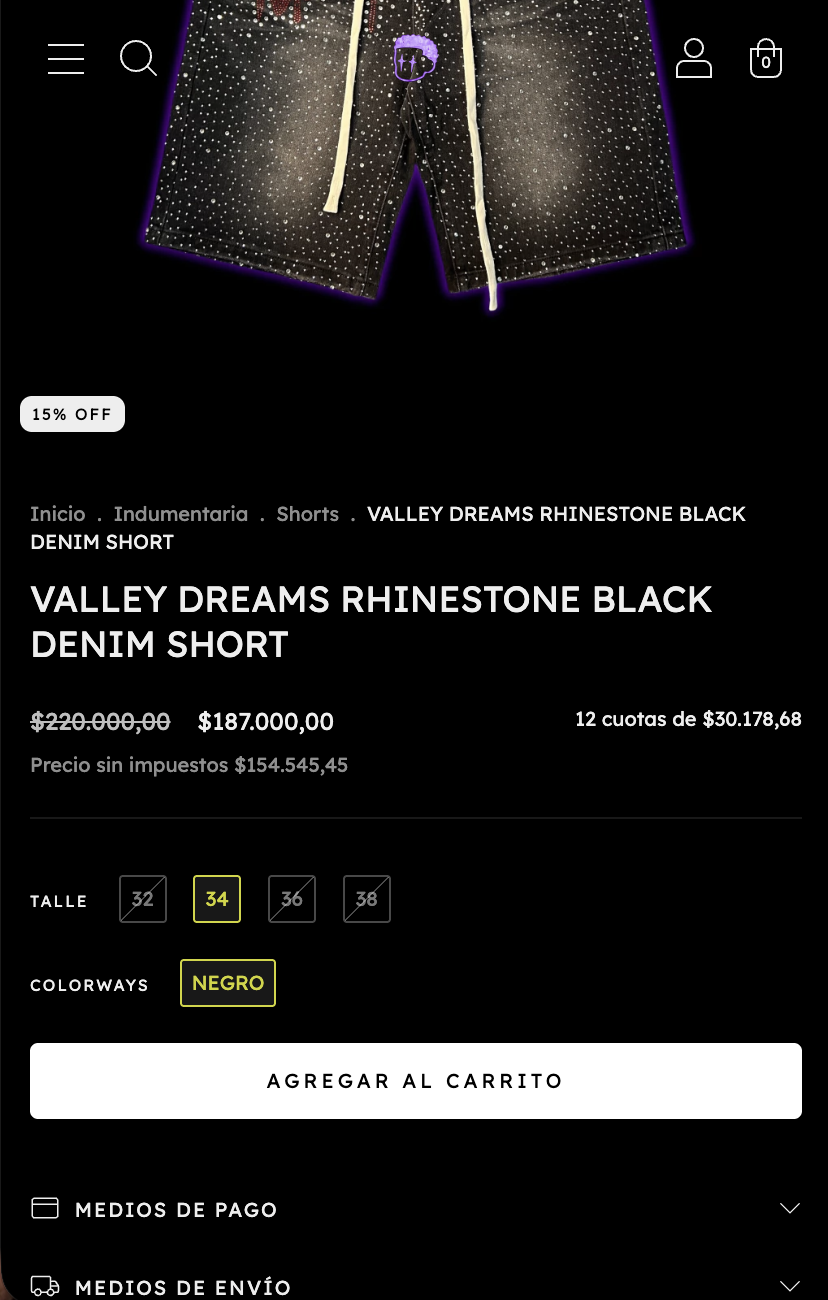Select size 32
828x1300 pixels.
pos(143,899)
